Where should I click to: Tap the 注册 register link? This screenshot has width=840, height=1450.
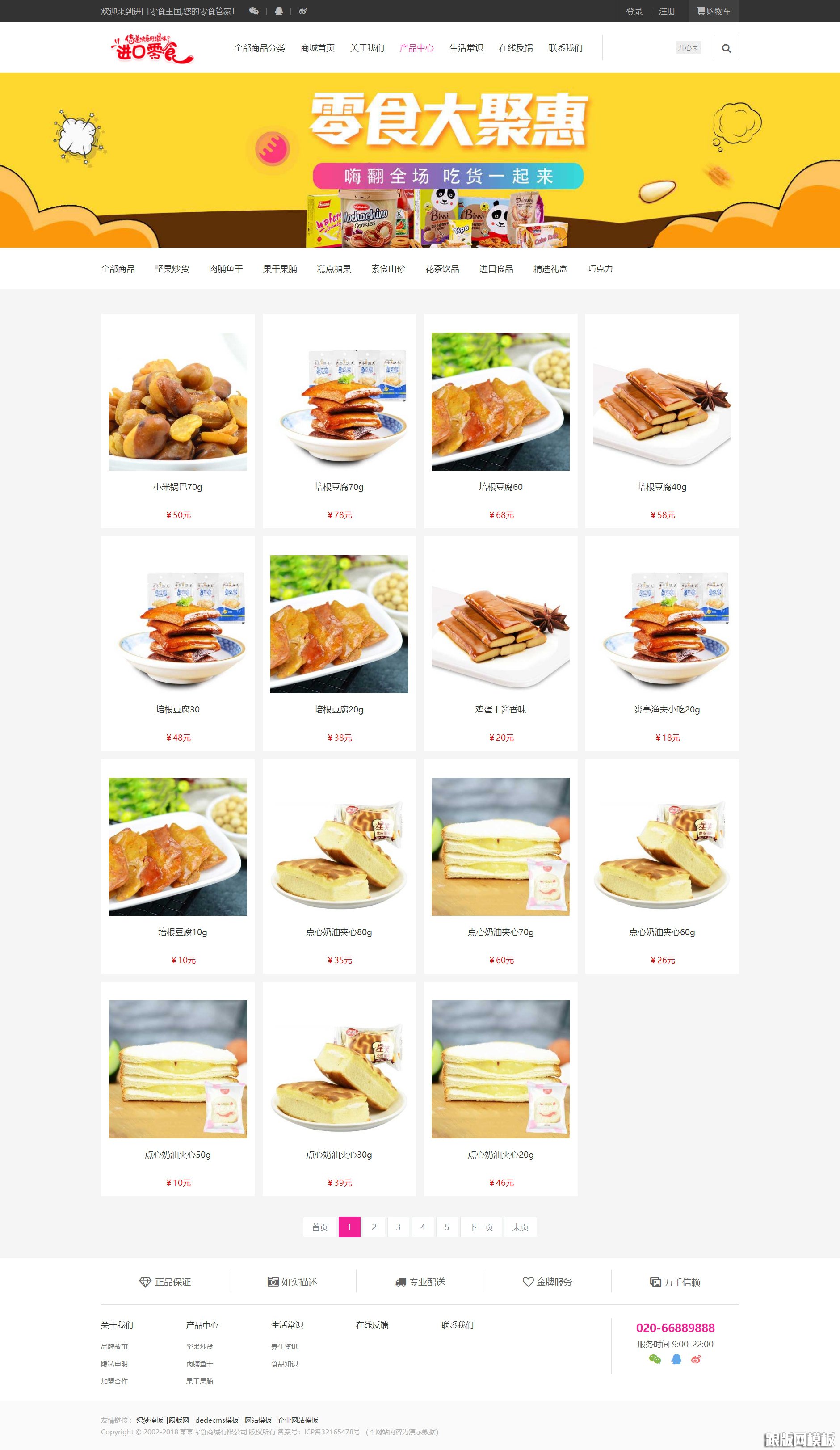pyautogui.click(x=666, y=12)
